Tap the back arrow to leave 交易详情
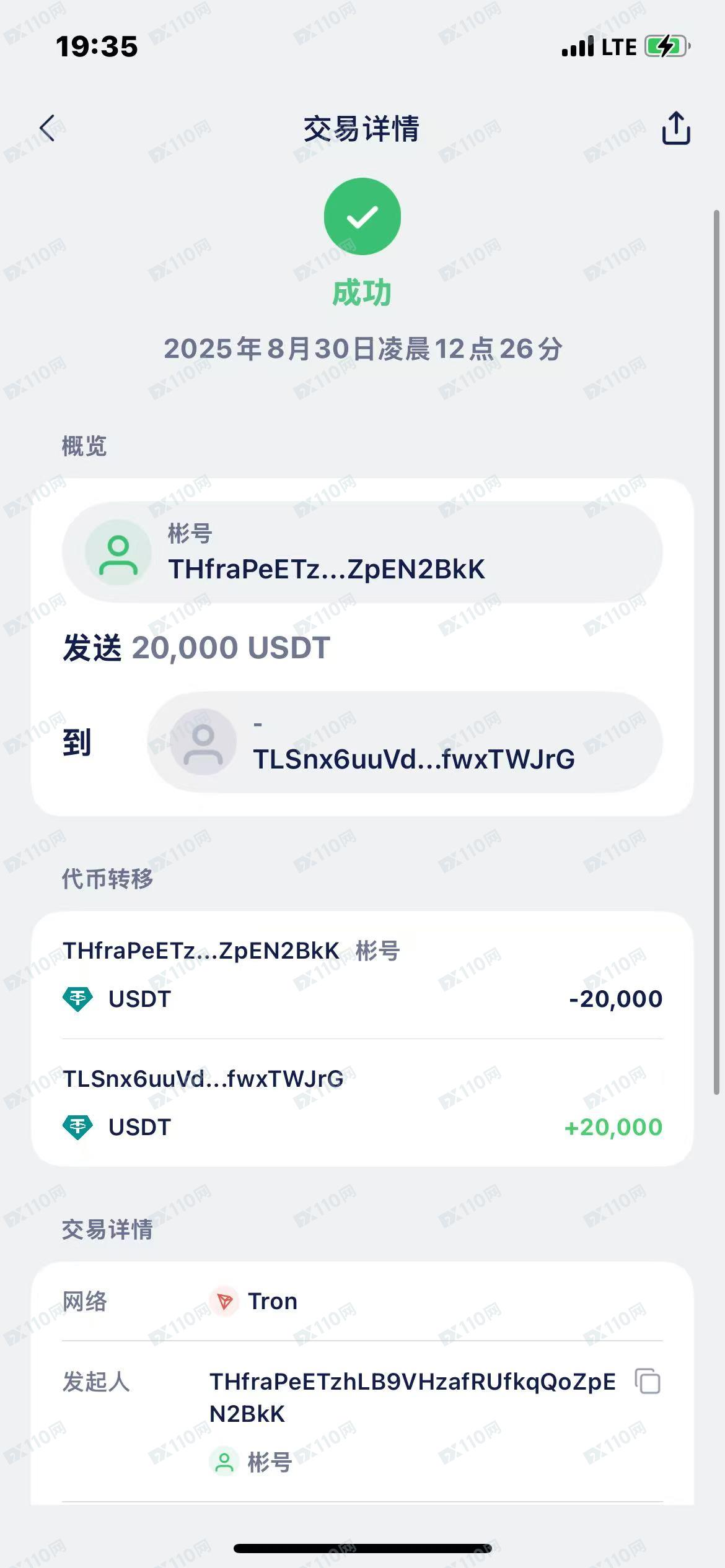Image resolution: width=725 pixels, height=1568 pixels. click(x=50, y=128)
